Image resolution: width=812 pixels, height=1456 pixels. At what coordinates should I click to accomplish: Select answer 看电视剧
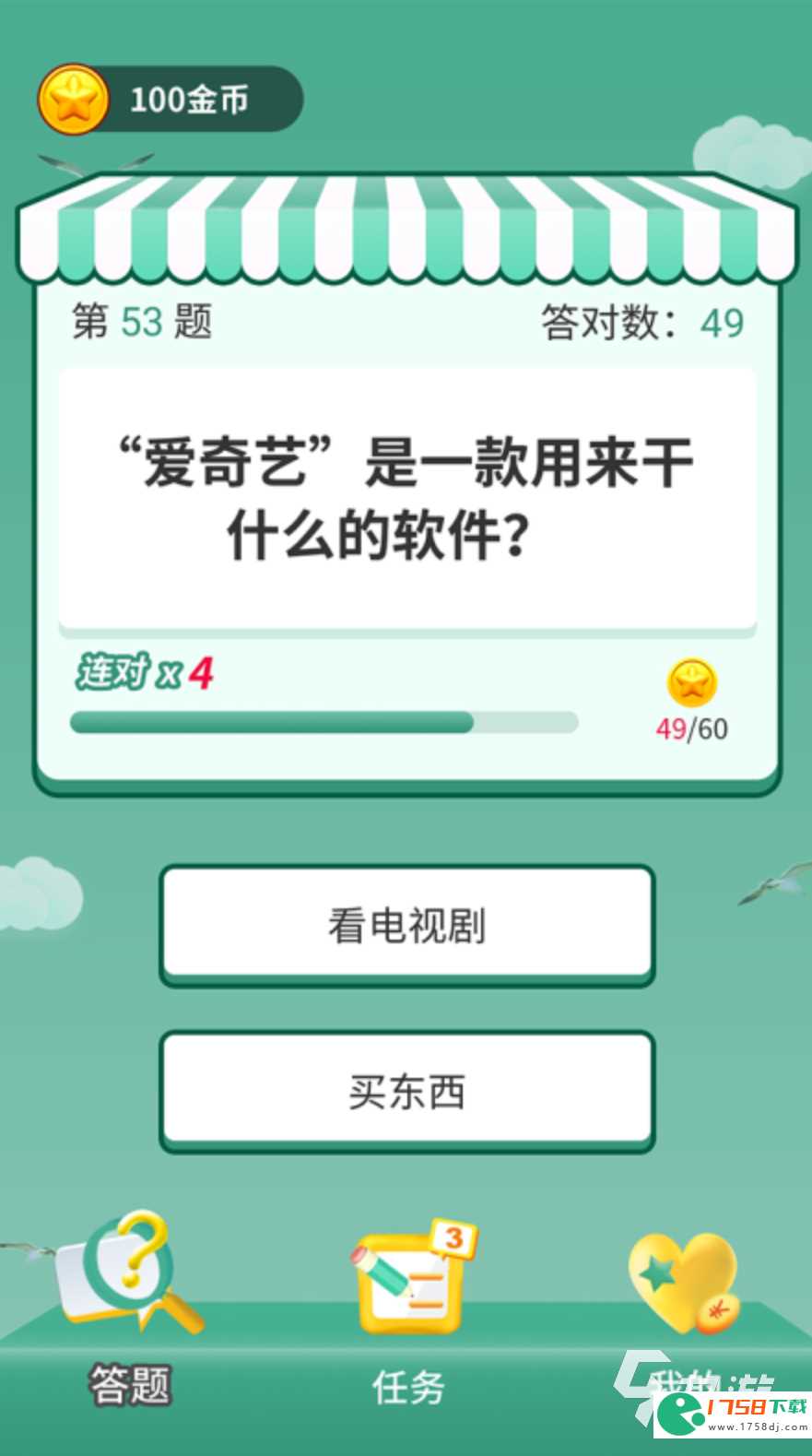(406, 925)
